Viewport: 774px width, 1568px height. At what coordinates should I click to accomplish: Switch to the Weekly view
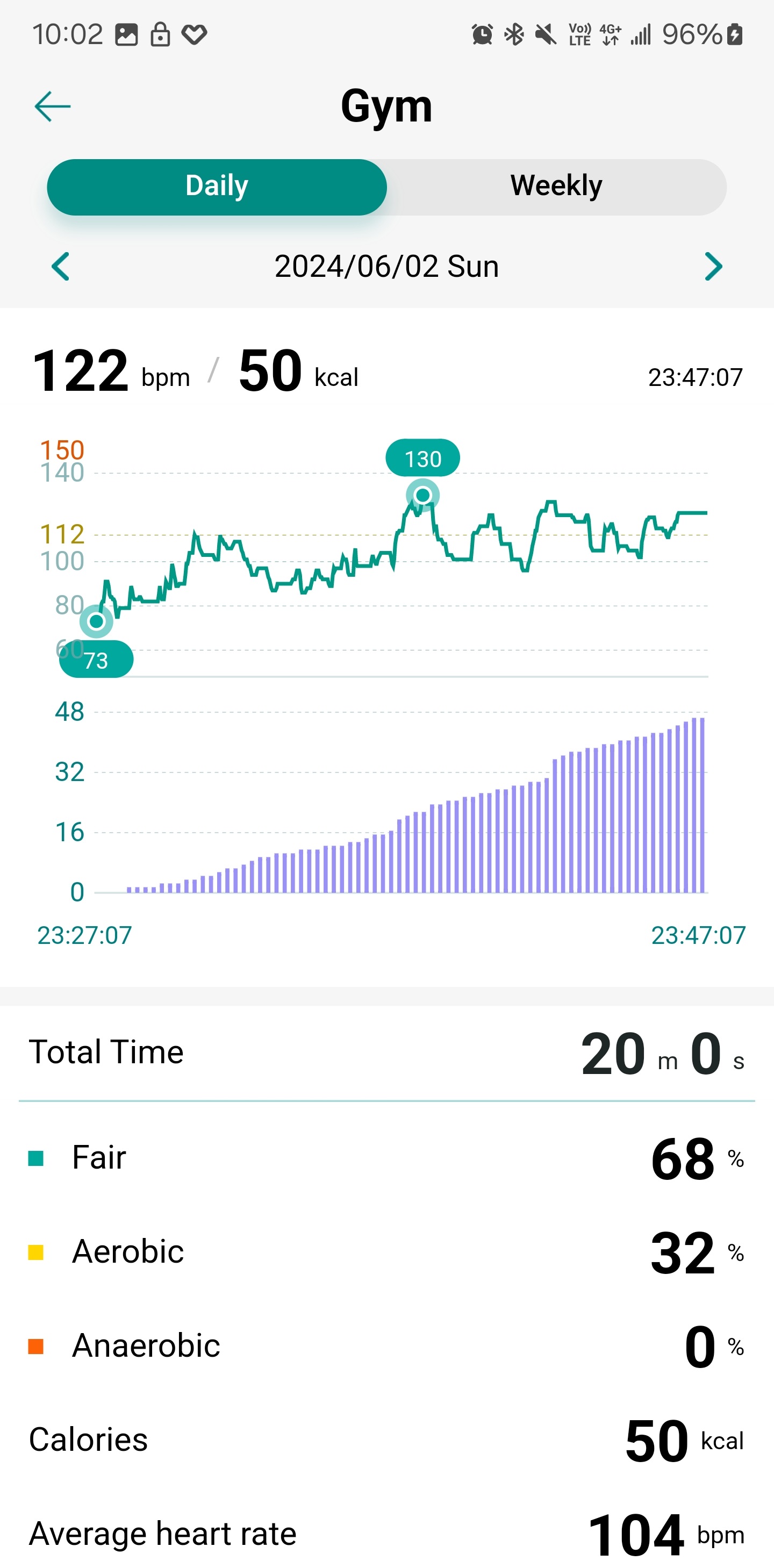point(556,187)
